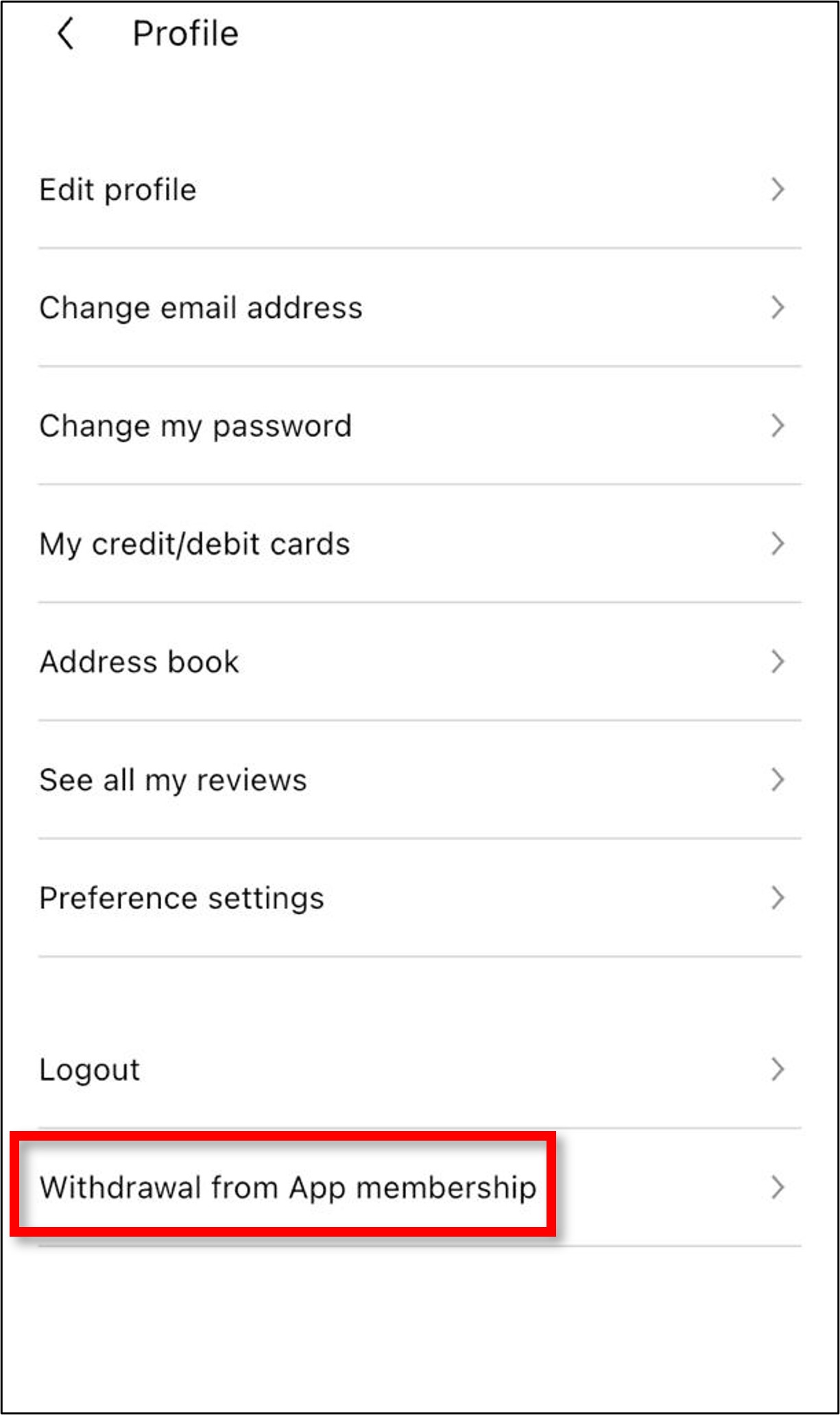
Task: View My credit/debit cards
Action: pyautogui.click(x=195, y=544)
